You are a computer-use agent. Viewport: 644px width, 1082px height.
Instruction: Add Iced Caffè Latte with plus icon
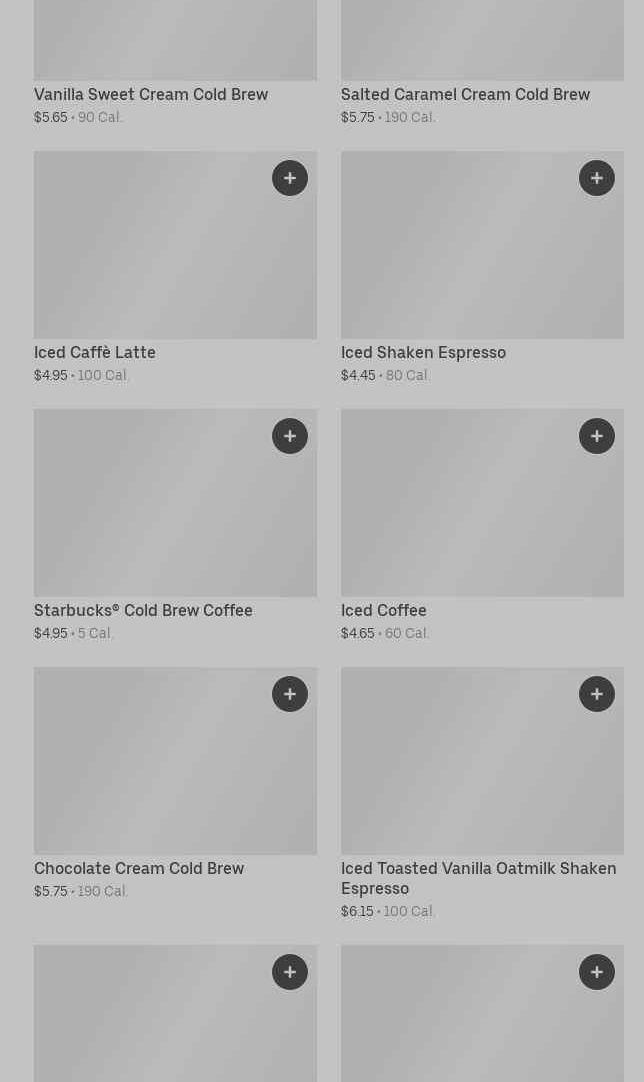(x=290, y=178)
